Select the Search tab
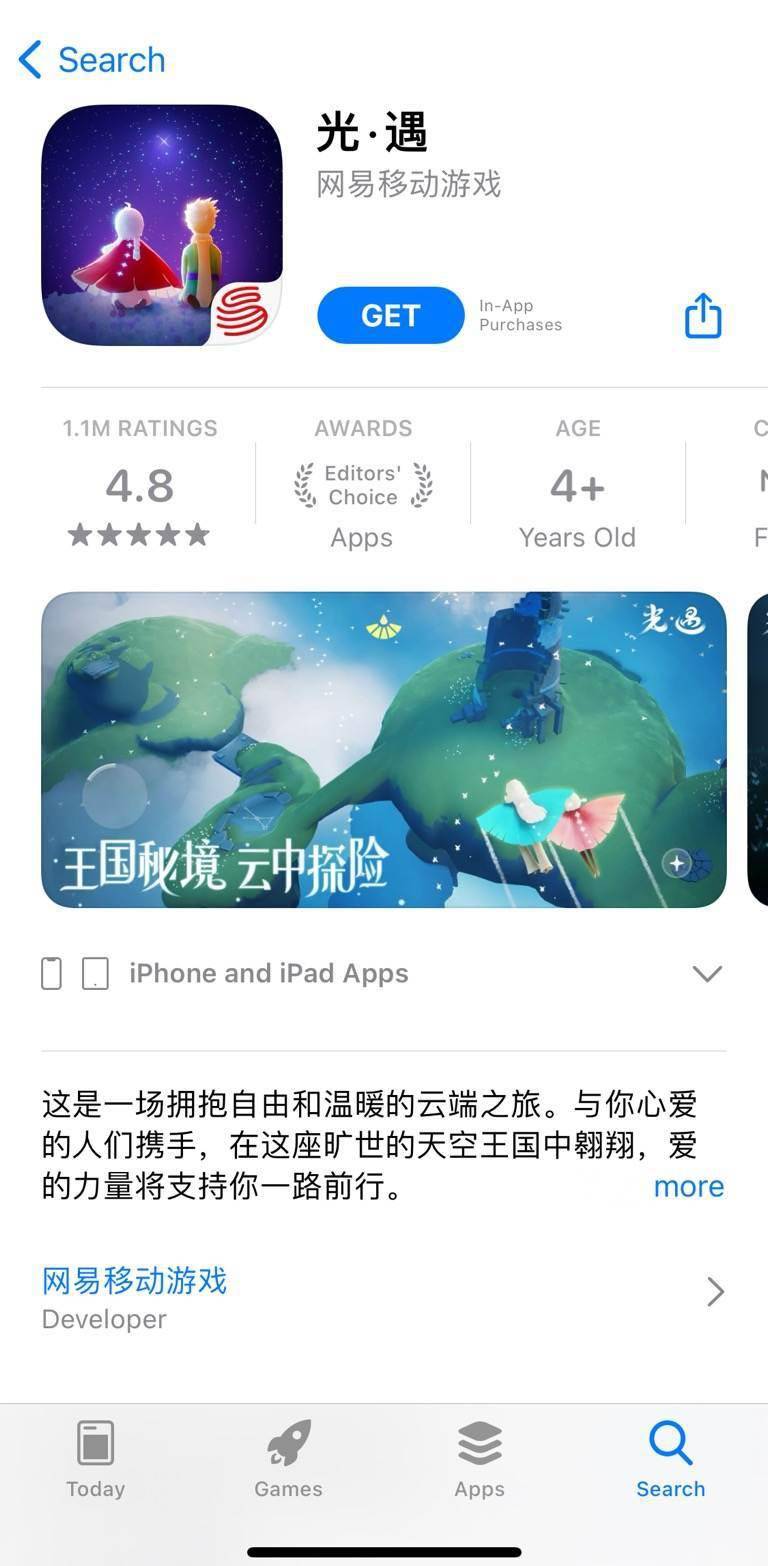The height and width of the screenshot is (1566, 768). click(x=670, y=1459)
